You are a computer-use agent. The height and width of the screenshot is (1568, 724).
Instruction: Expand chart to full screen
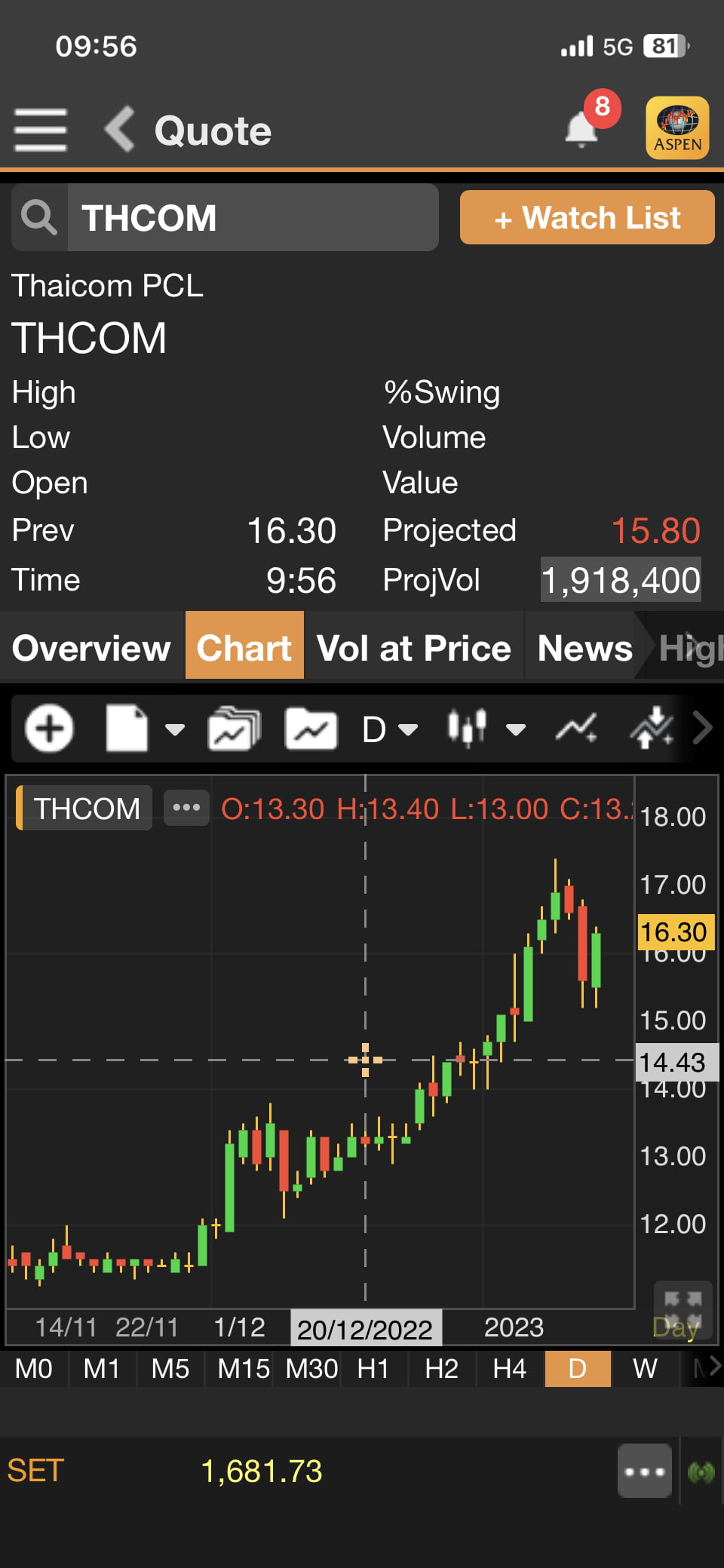coord(683,1312)
